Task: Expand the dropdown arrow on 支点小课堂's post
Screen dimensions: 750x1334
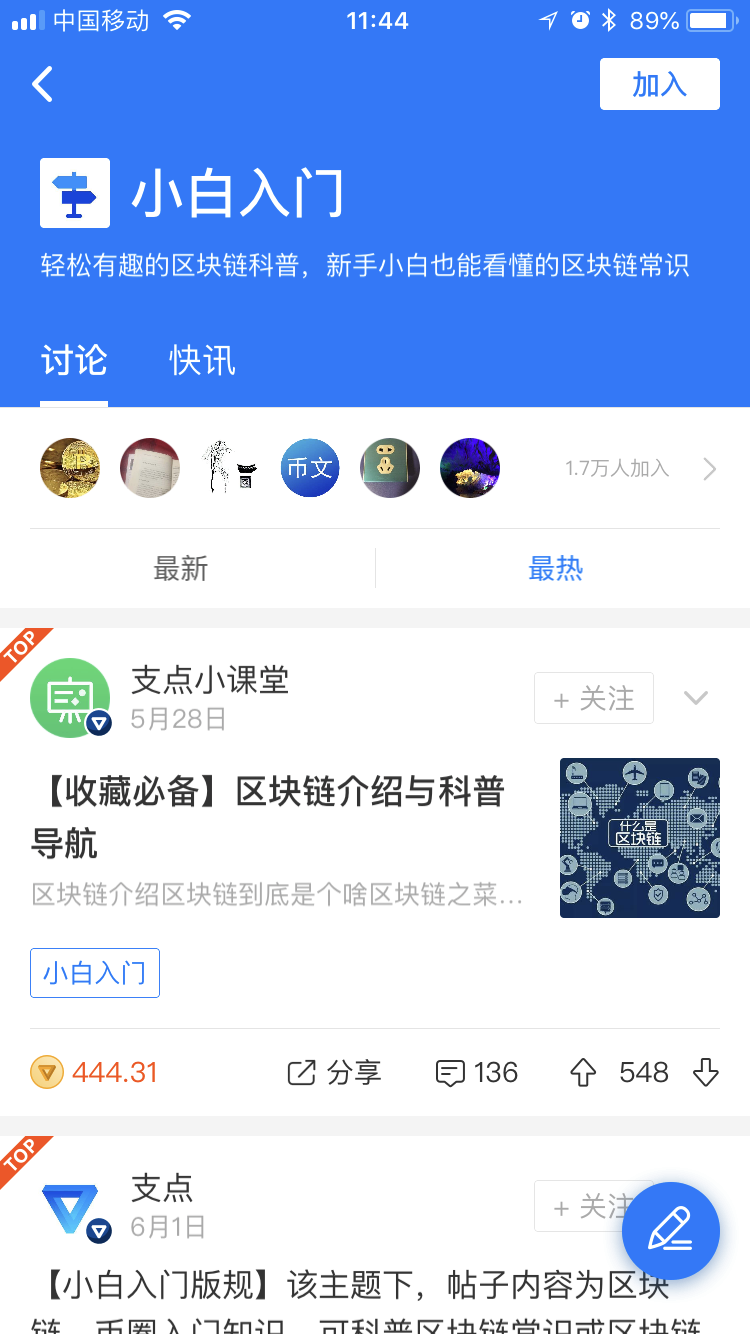Action: coord(696,698)
